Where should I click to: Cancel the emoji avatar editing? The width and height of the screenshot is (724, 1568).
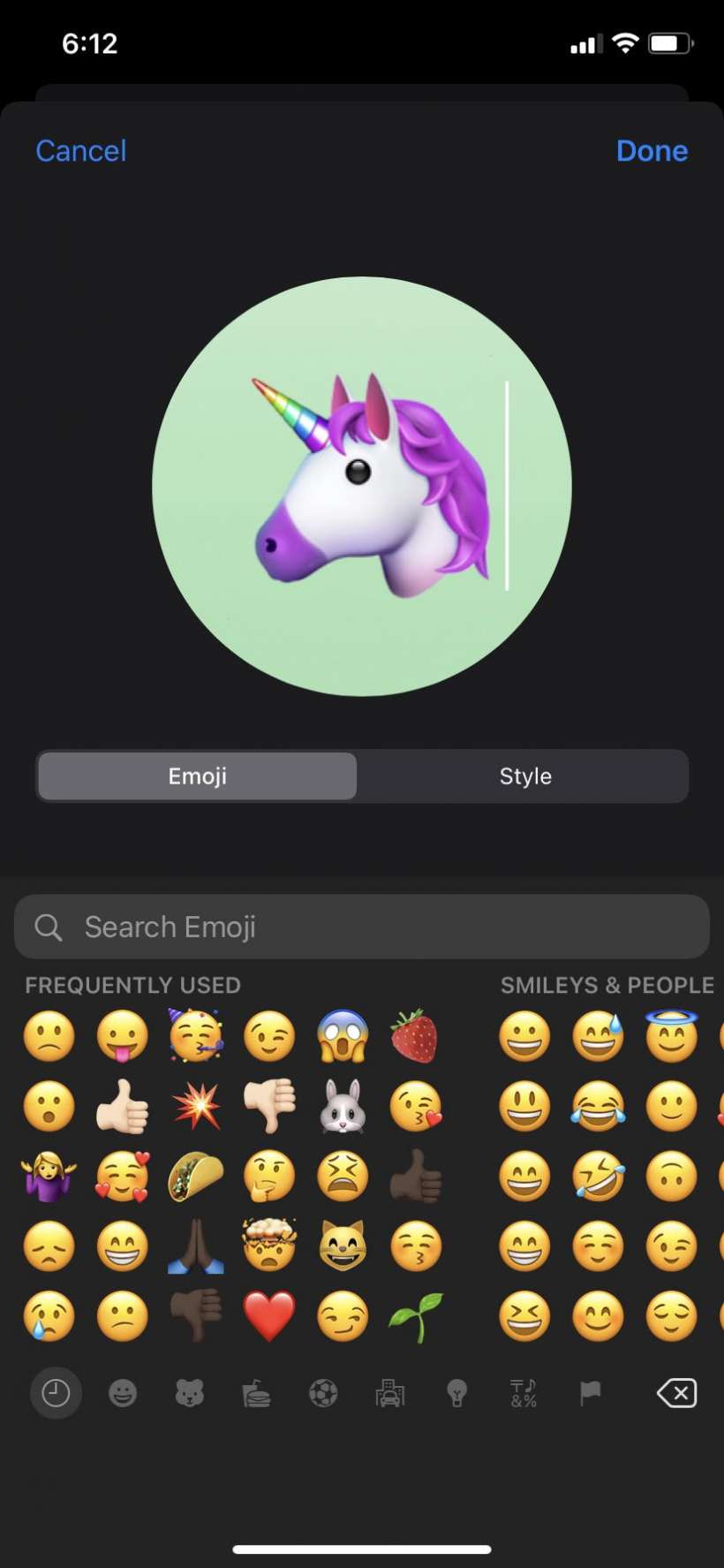pos(81,151)
